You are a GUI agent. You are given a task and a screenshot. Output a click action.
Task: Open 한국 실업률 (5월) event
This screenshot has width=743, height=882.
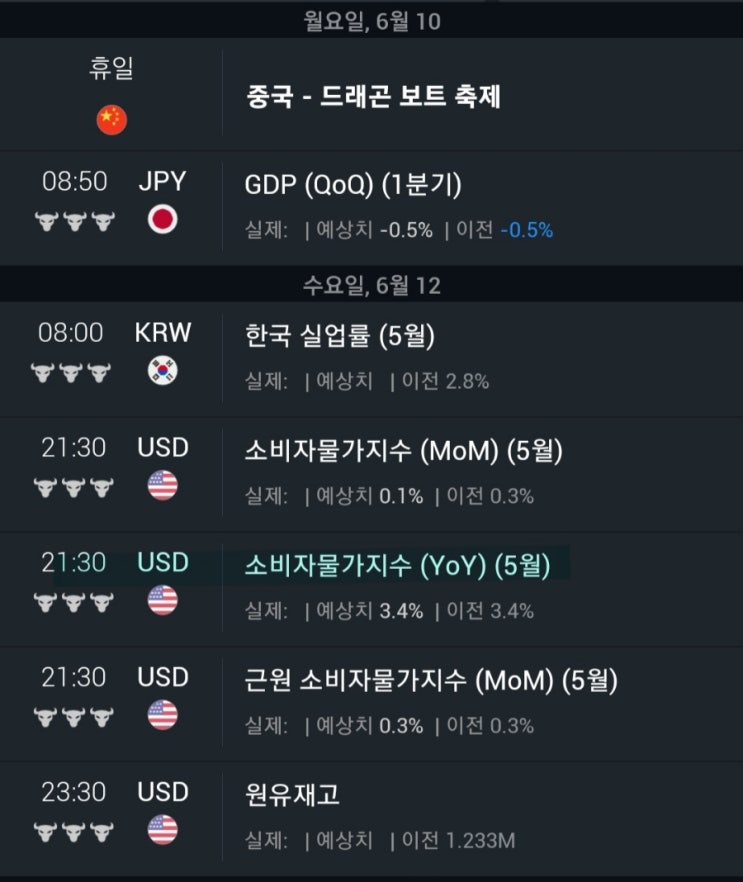(x=339, y=337)
